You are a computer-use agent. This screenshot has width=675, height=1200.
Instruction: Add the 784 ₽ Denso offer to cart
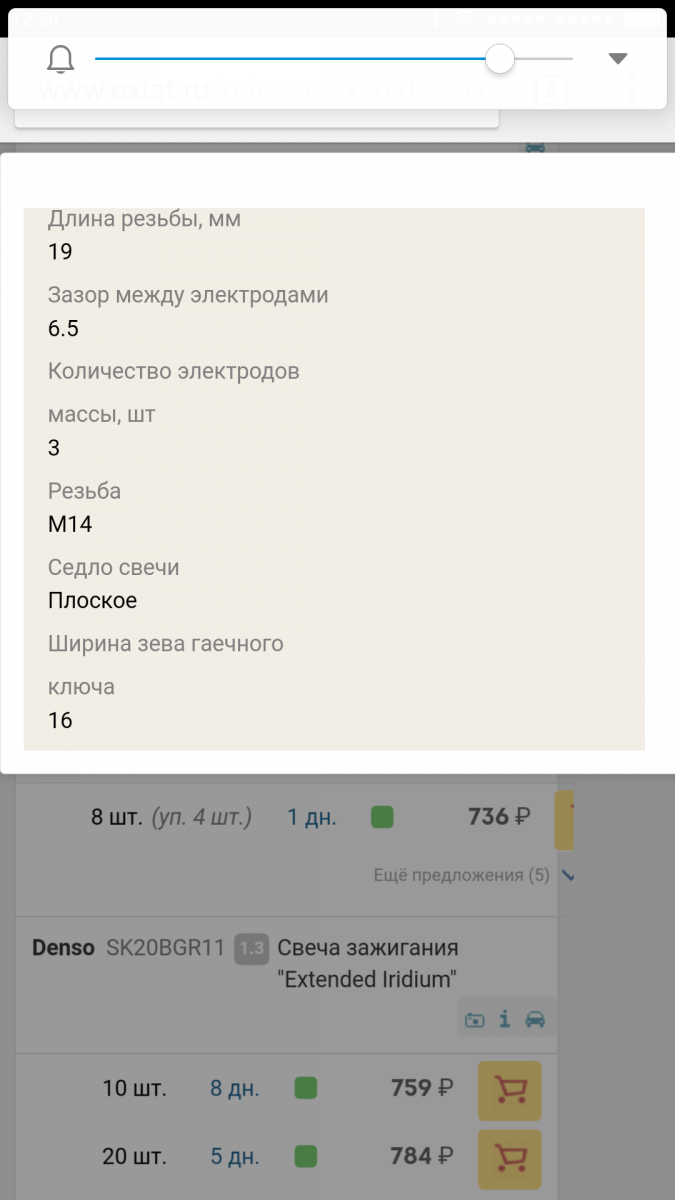tap(510, 1159)
